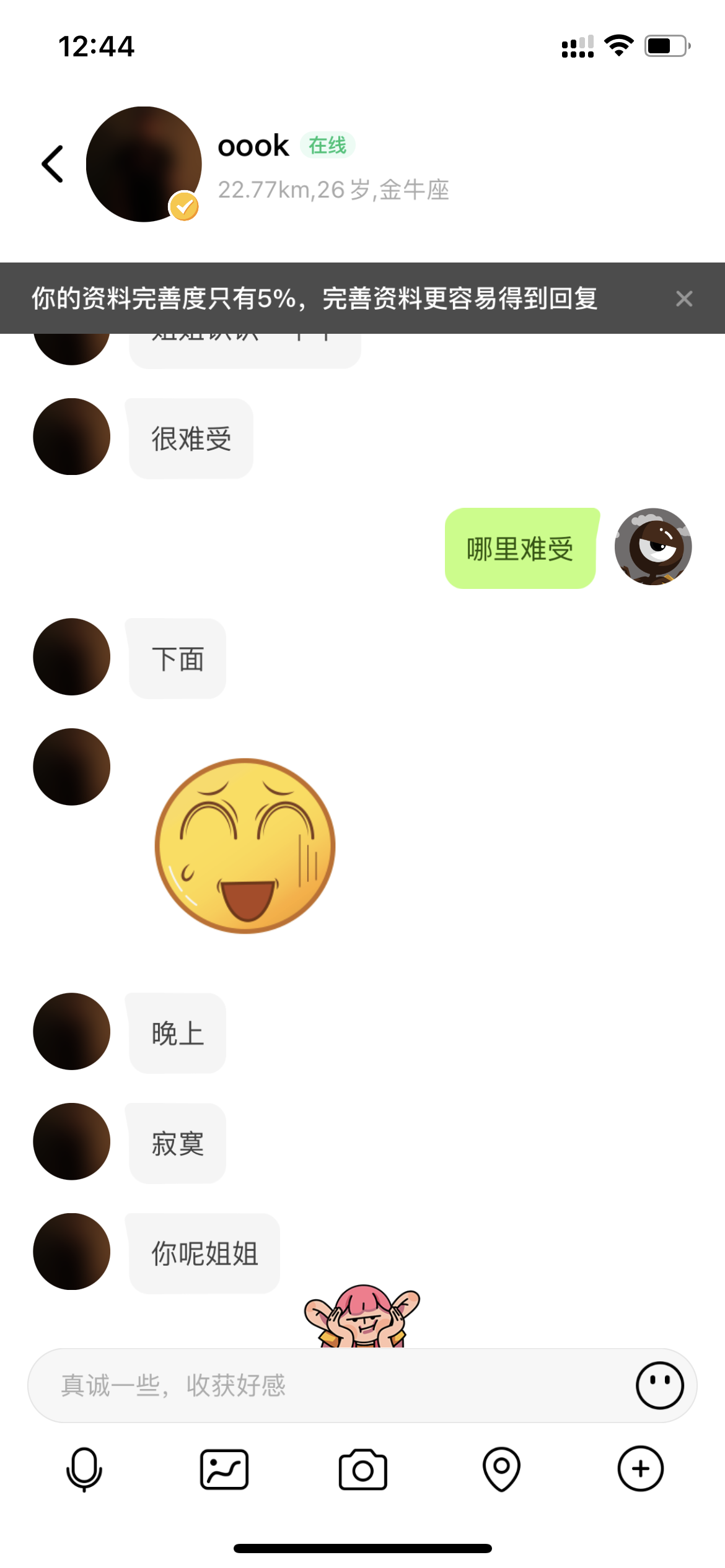This screenshot has height=1568, width=725.
Task: Open the emoji picker
Action: click(x=659, y=1385)
